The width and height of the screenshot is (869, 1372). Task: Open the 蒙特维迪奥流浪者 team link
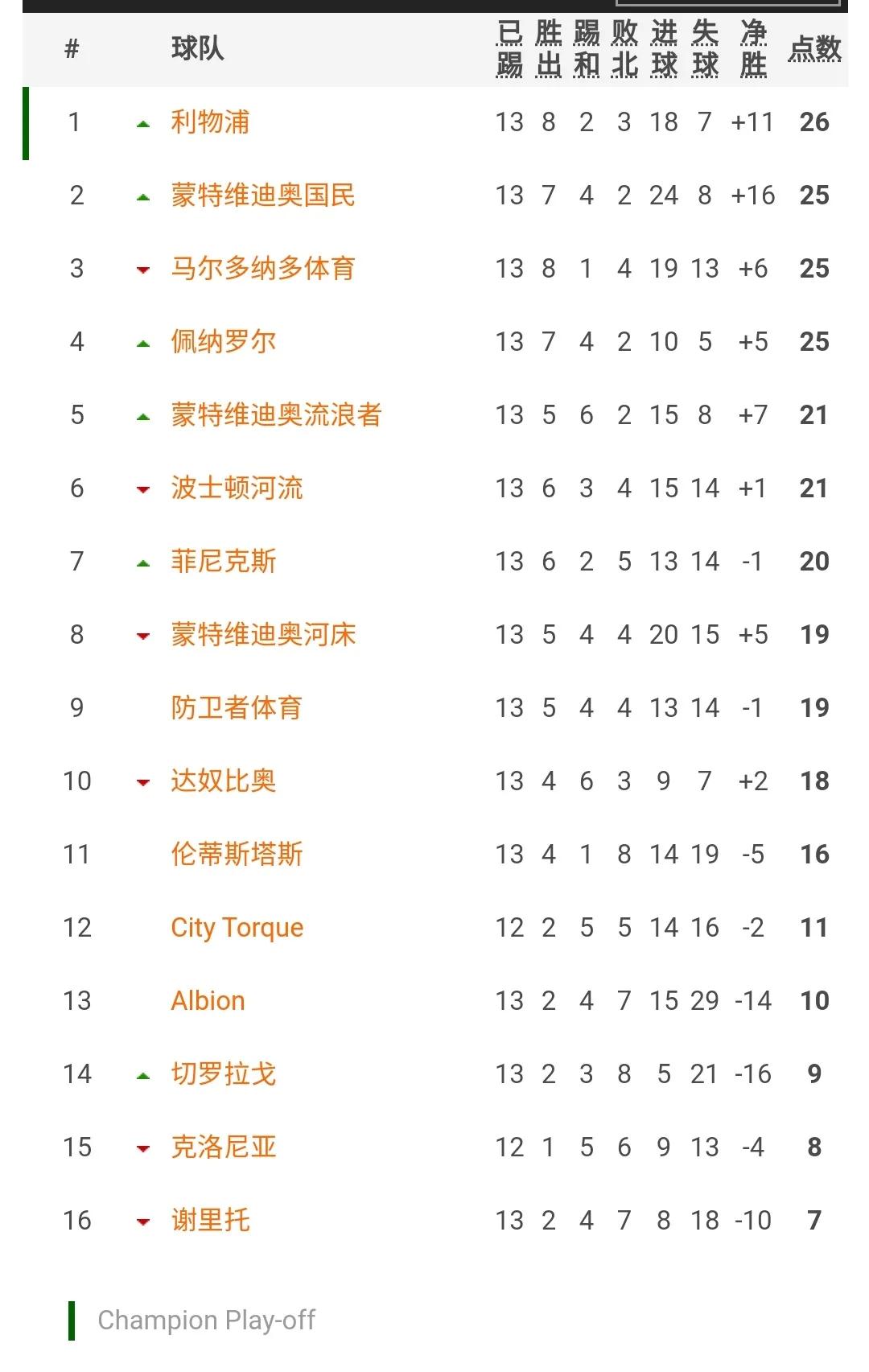tap(276, 415)
